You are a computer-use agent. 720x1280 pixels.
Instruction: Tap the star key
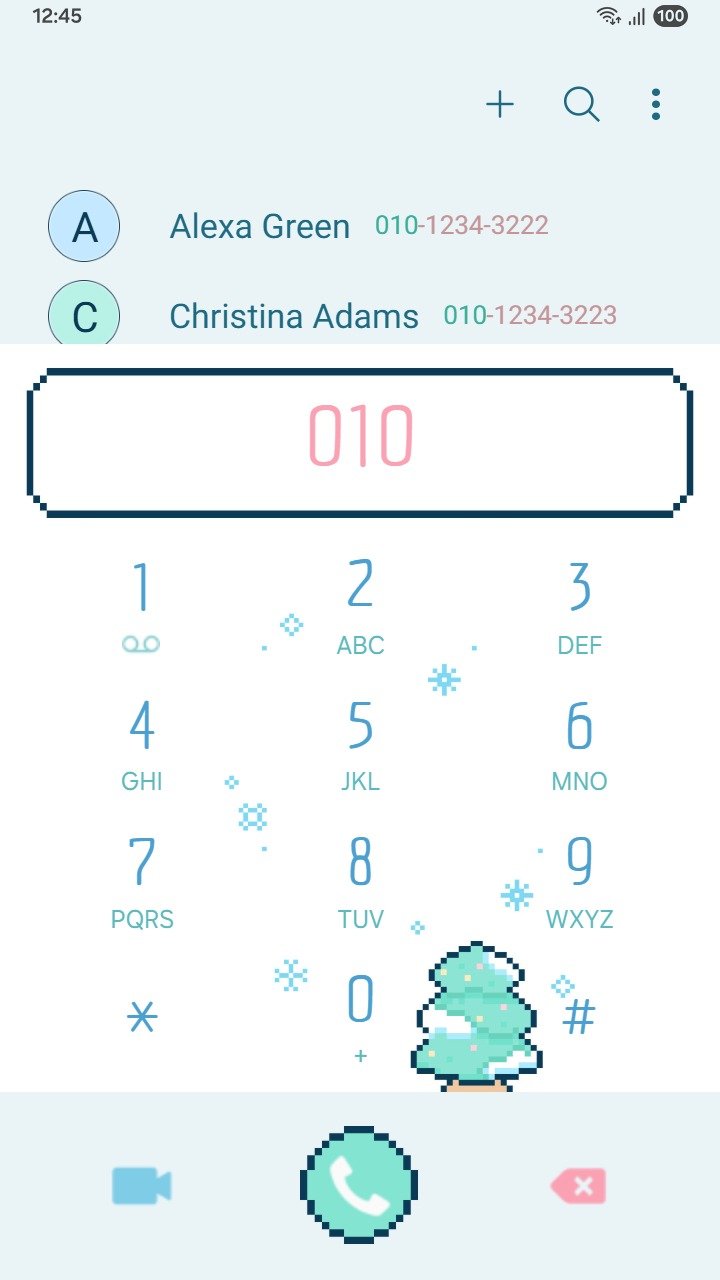tap(142, 1018)
